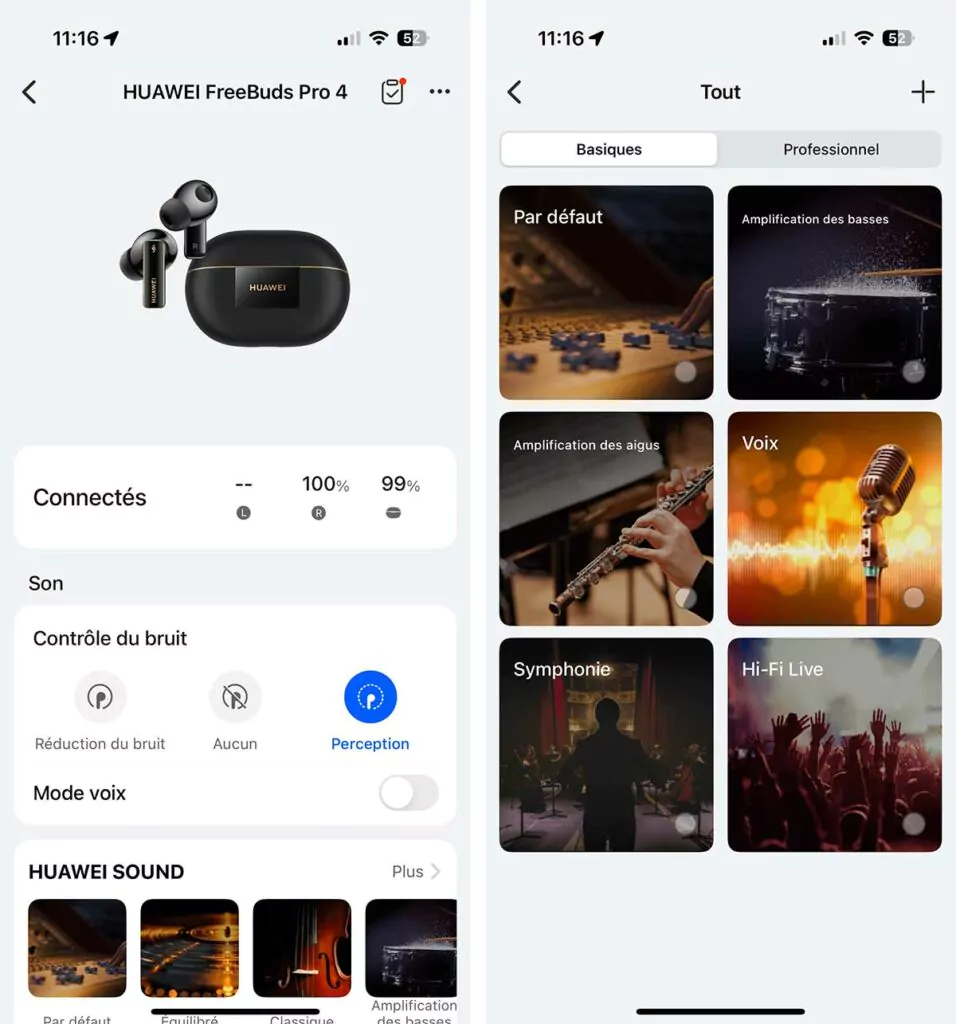Toggle the Mode voix switch

408,793
